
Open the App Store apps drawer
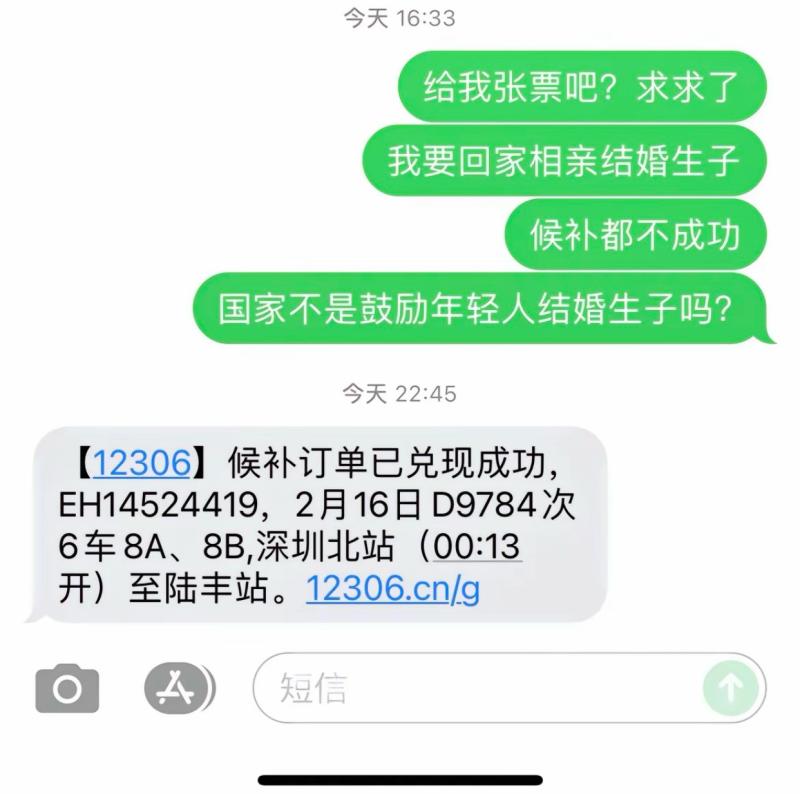pos(180,687)
